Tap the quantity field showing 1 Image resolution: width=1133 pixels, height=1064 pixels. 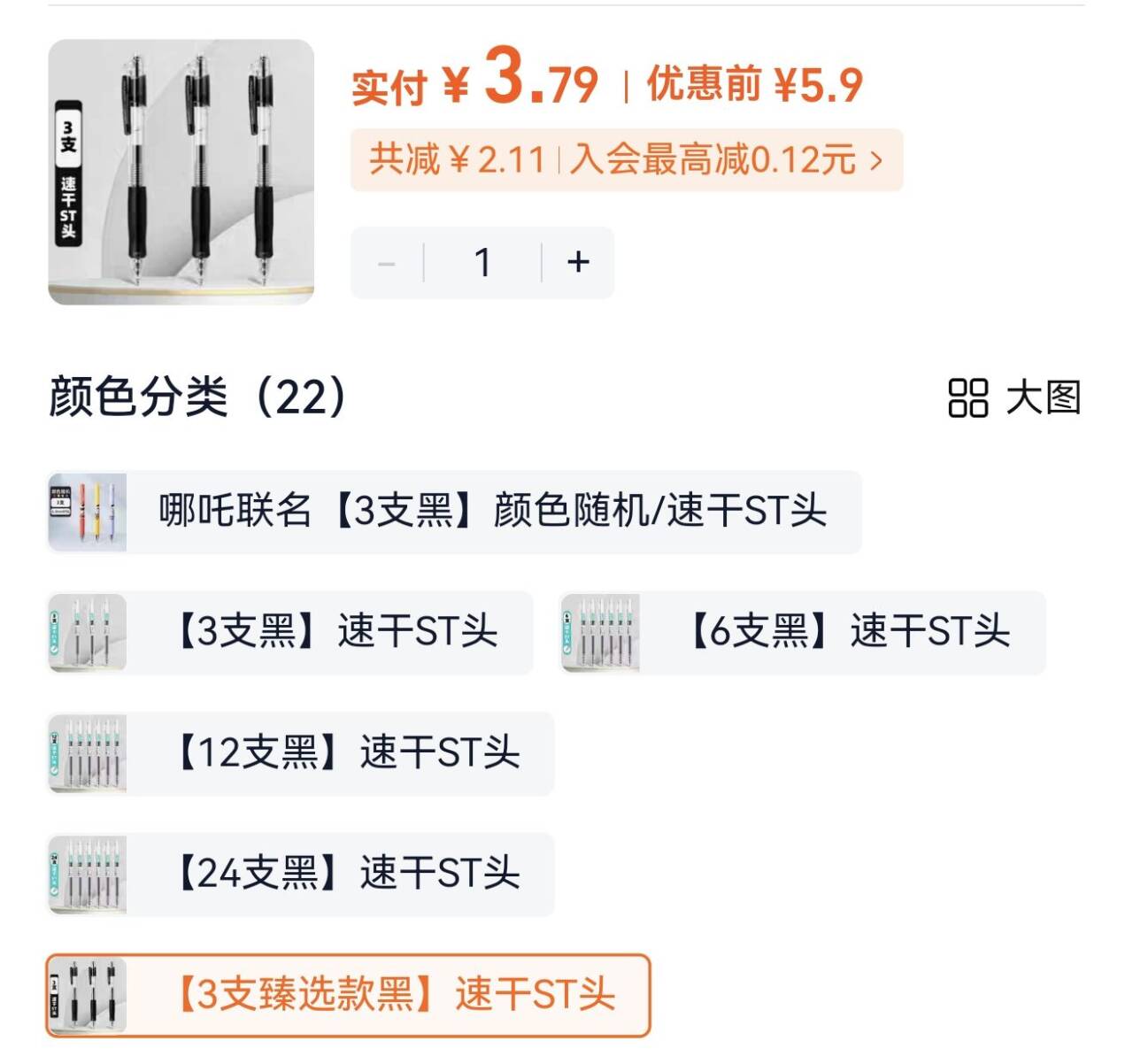(x=482, y=263)
